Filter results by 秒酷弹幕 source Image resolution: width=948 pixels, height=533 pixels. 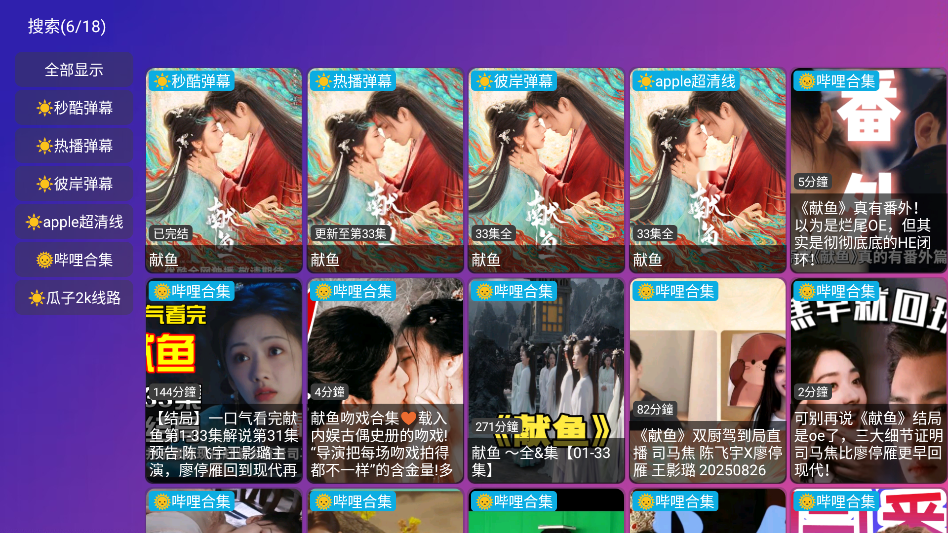tap(74, 108)
